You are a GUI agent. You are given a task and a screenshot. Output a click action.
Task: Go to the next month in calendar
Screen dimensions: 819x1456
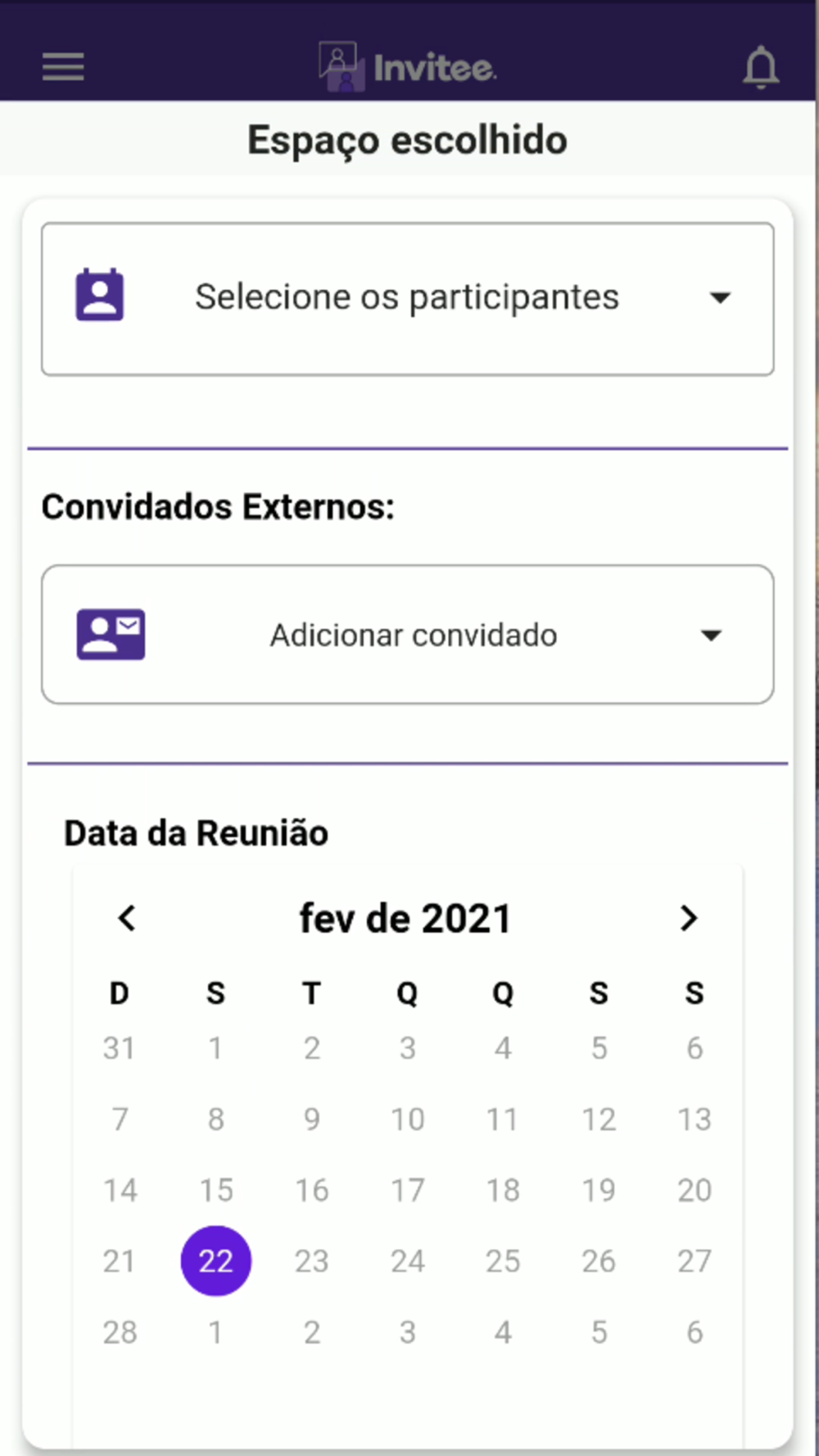pyautogui.click(x=689, y=918)
